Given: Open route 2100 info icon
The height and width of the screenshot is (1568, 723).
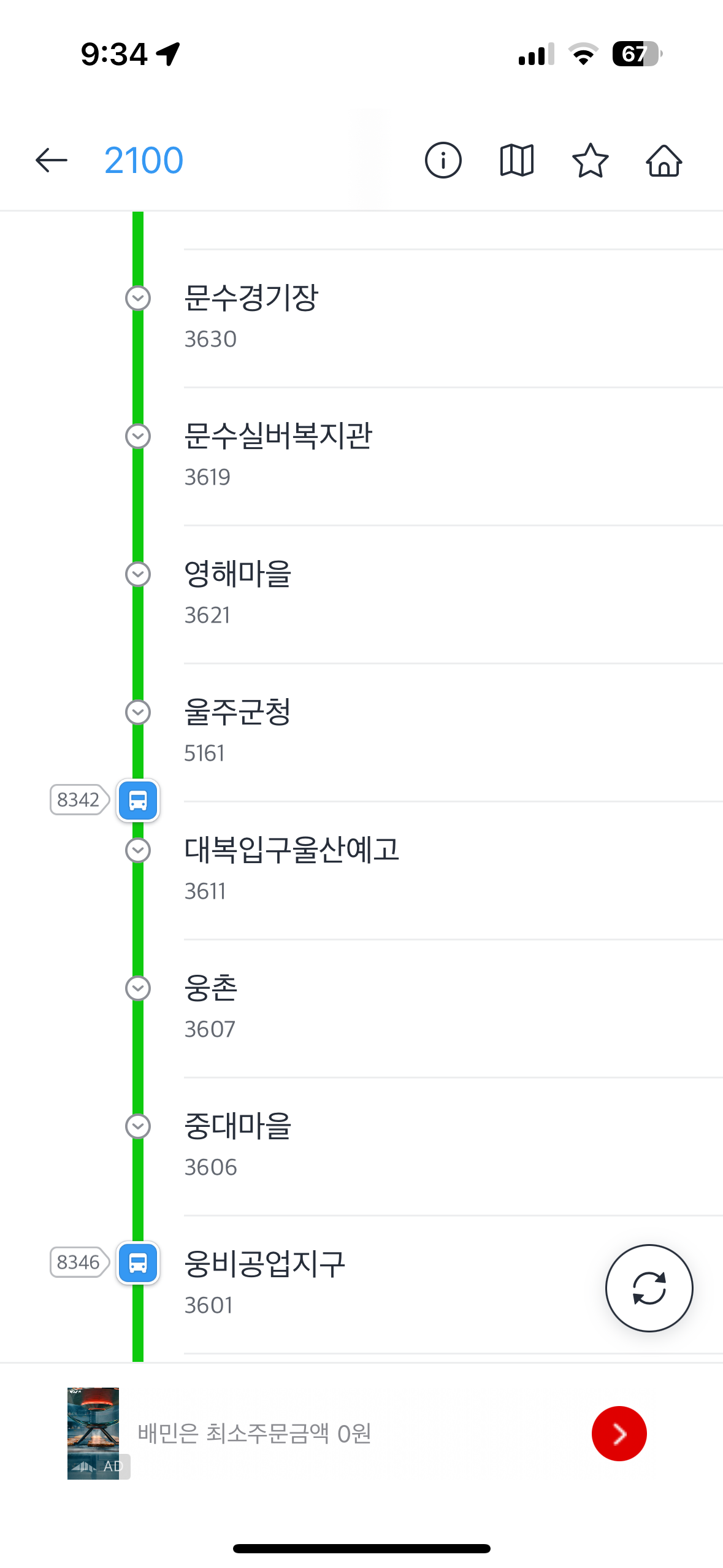Looking at the screenshot, I should coord(443,161).
